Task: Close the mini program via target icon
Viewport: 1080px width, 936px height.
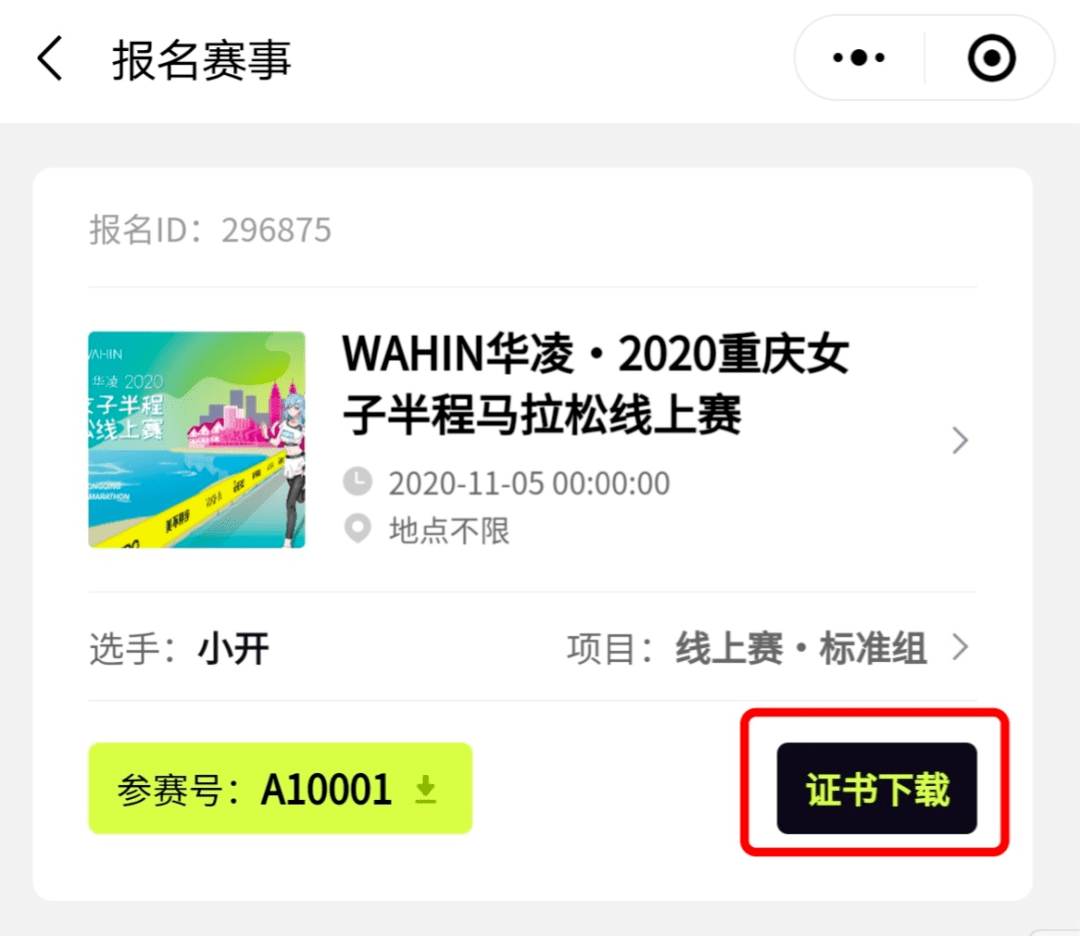Action: click(x=991, y=59)
